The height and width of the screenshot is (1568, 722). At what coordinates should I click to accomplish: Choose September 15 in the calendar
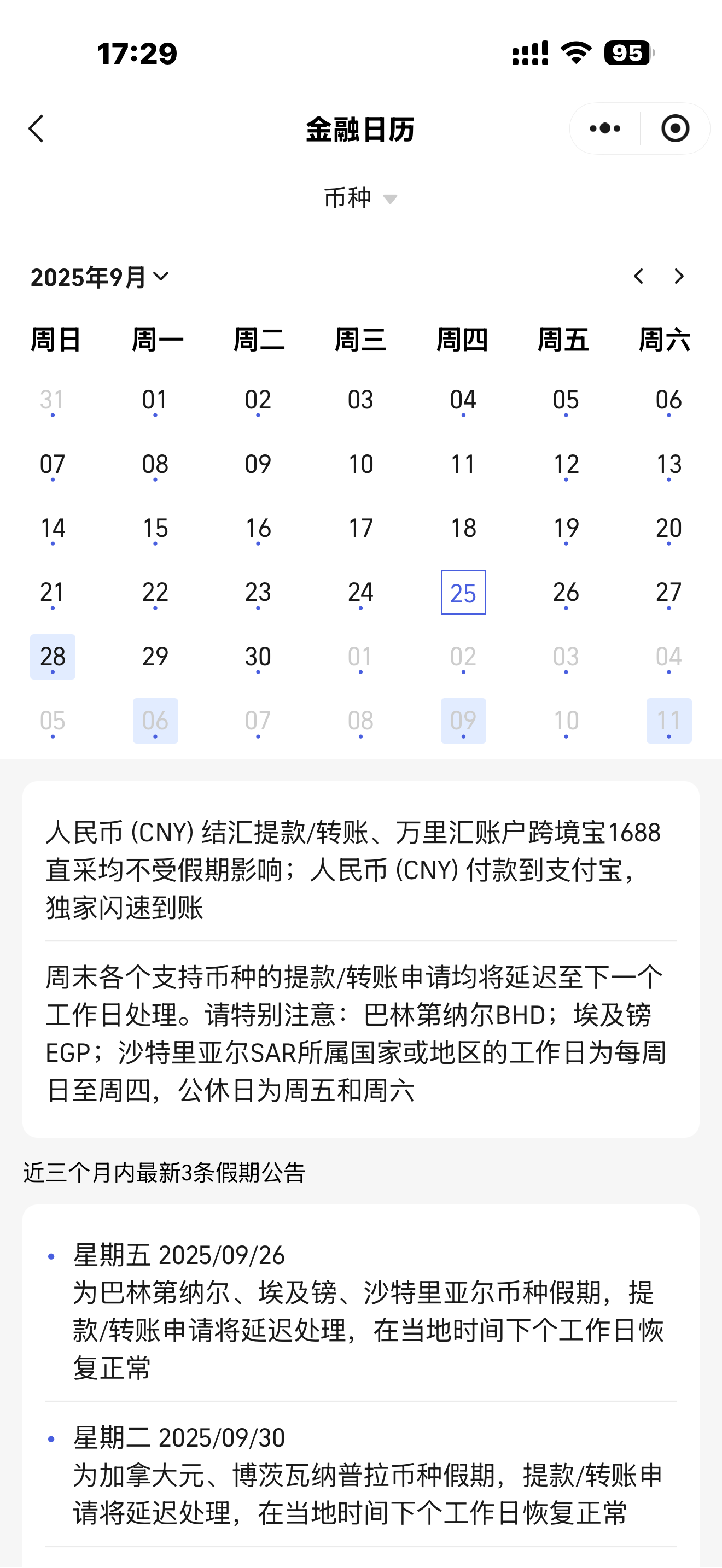click(x=155, y=528)
